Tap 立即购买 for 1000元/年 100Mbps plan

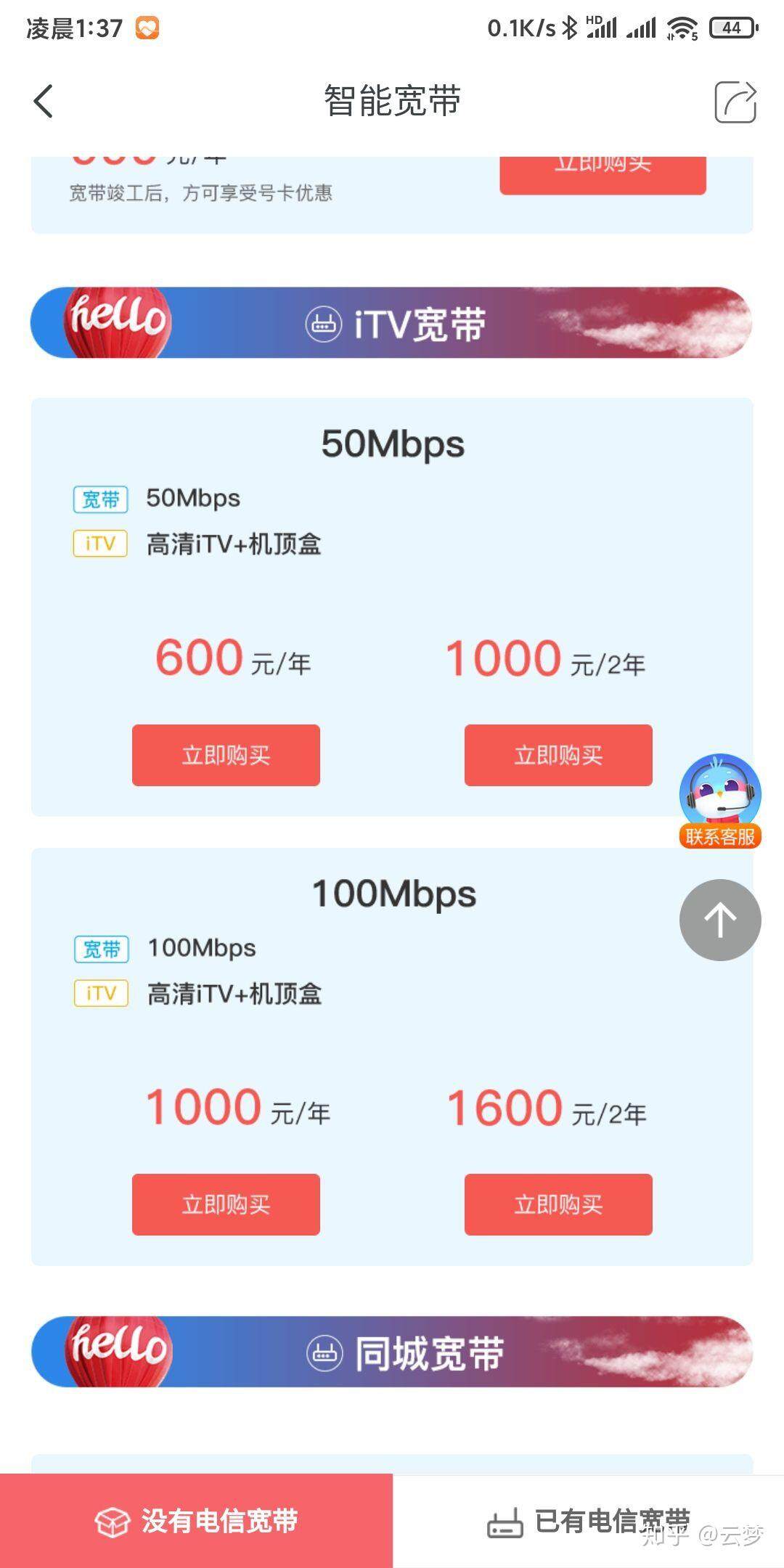(x=225, y=1205)
